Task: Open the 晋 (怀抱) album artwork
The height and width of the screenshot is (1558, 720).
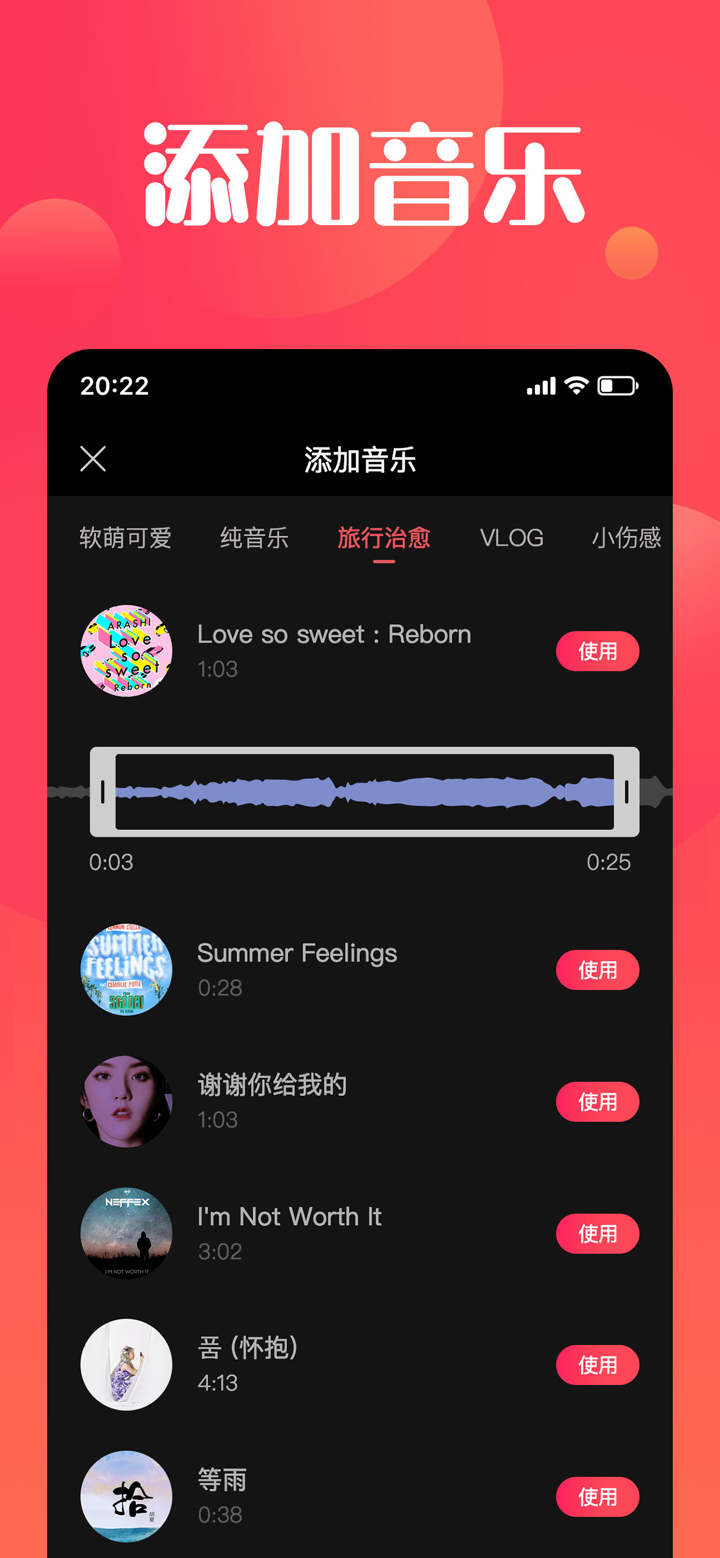Action: (x=126, y=1364)
